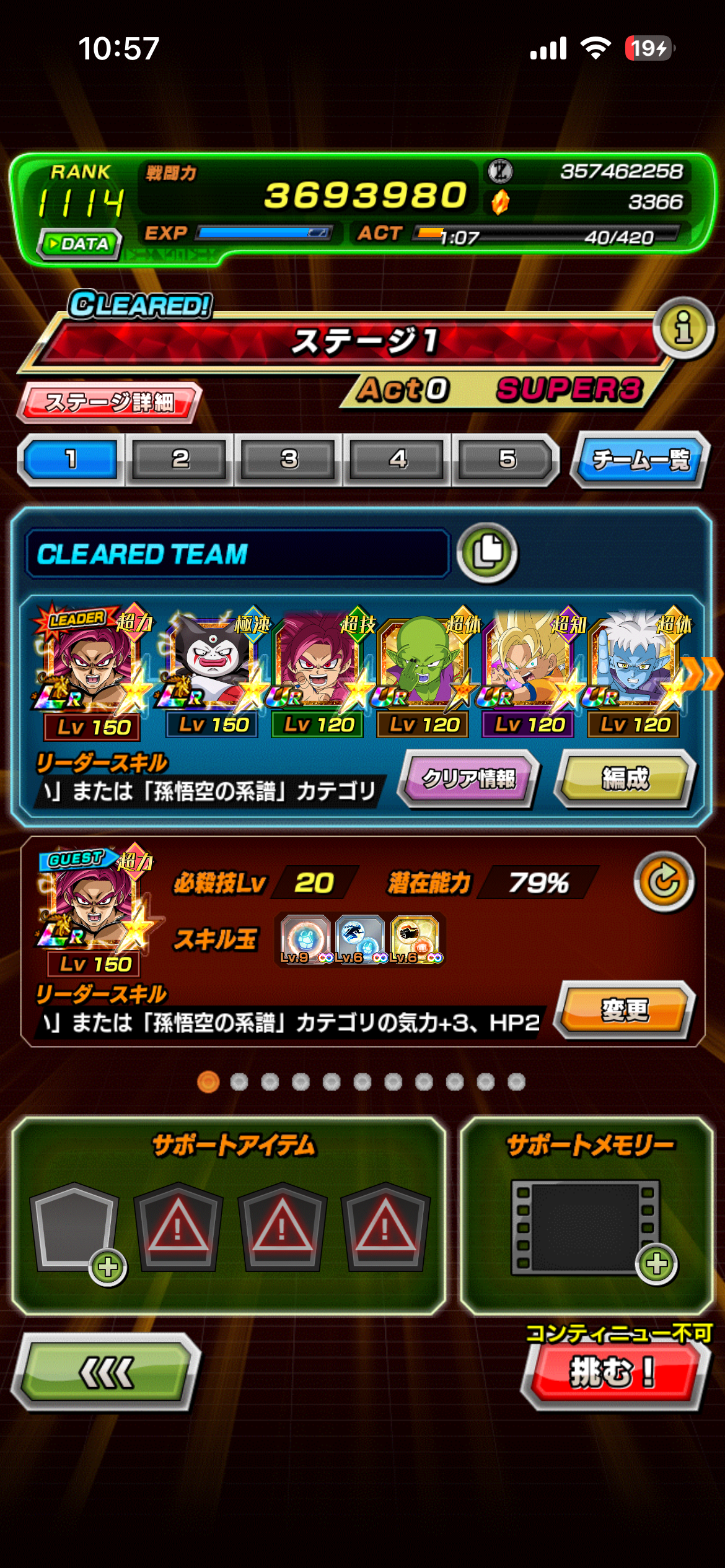
Task: Switch to team slot 2
Action: coord(180,460)
